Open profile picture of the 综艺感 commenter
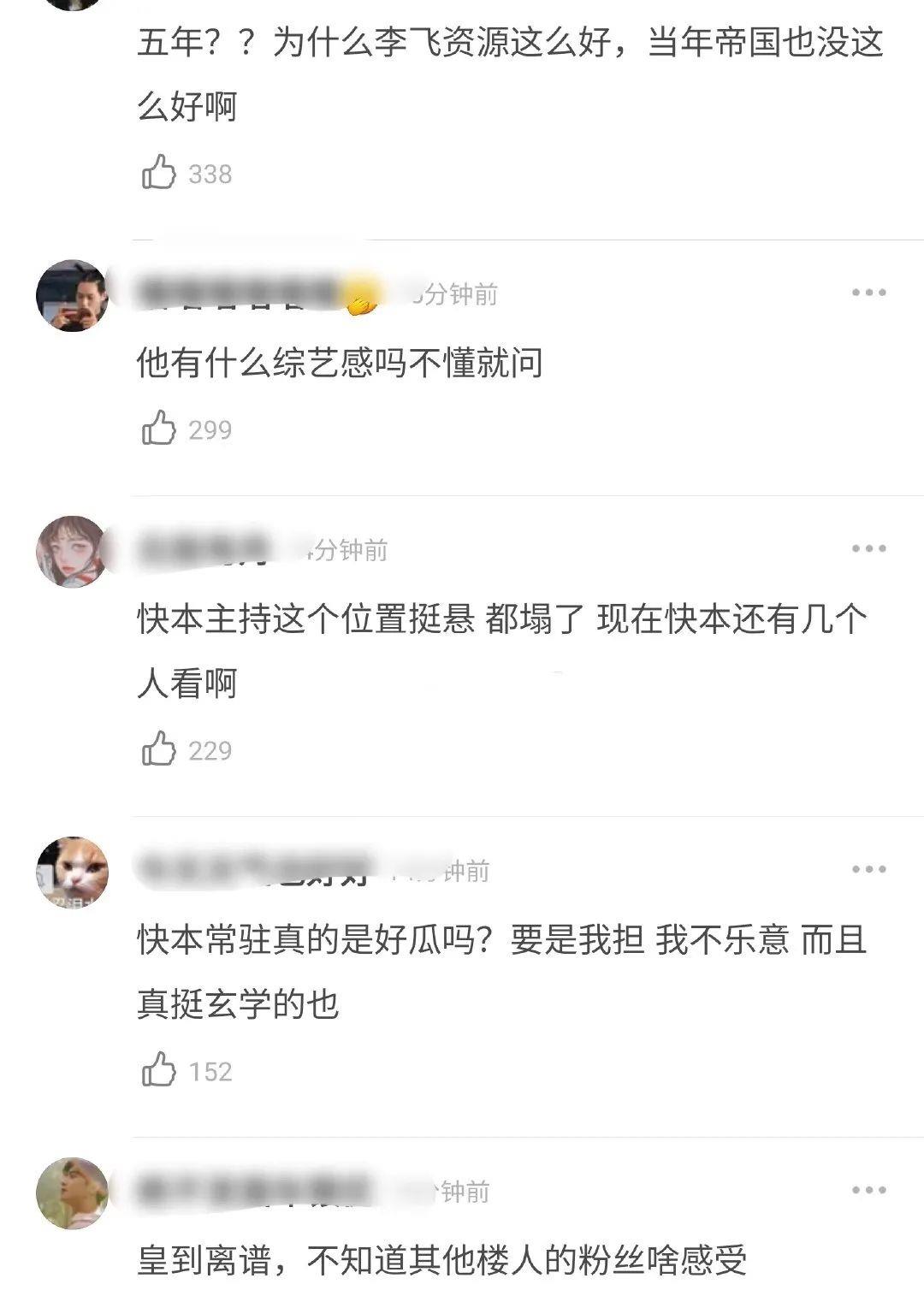The image size is (924, 1296). pos(72,295)
